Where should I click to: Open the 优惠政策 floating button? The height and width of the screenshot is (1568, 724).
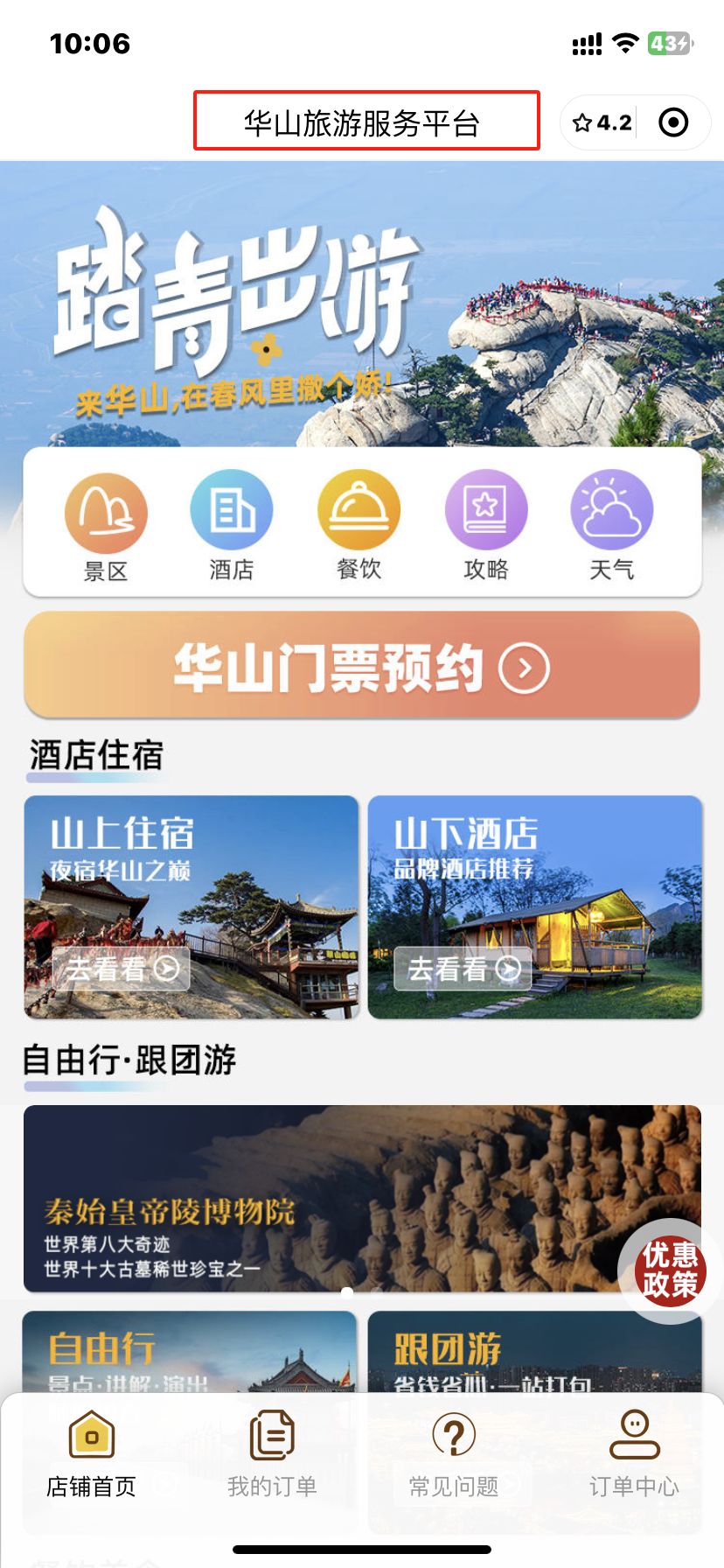[x=670, y=1270]
